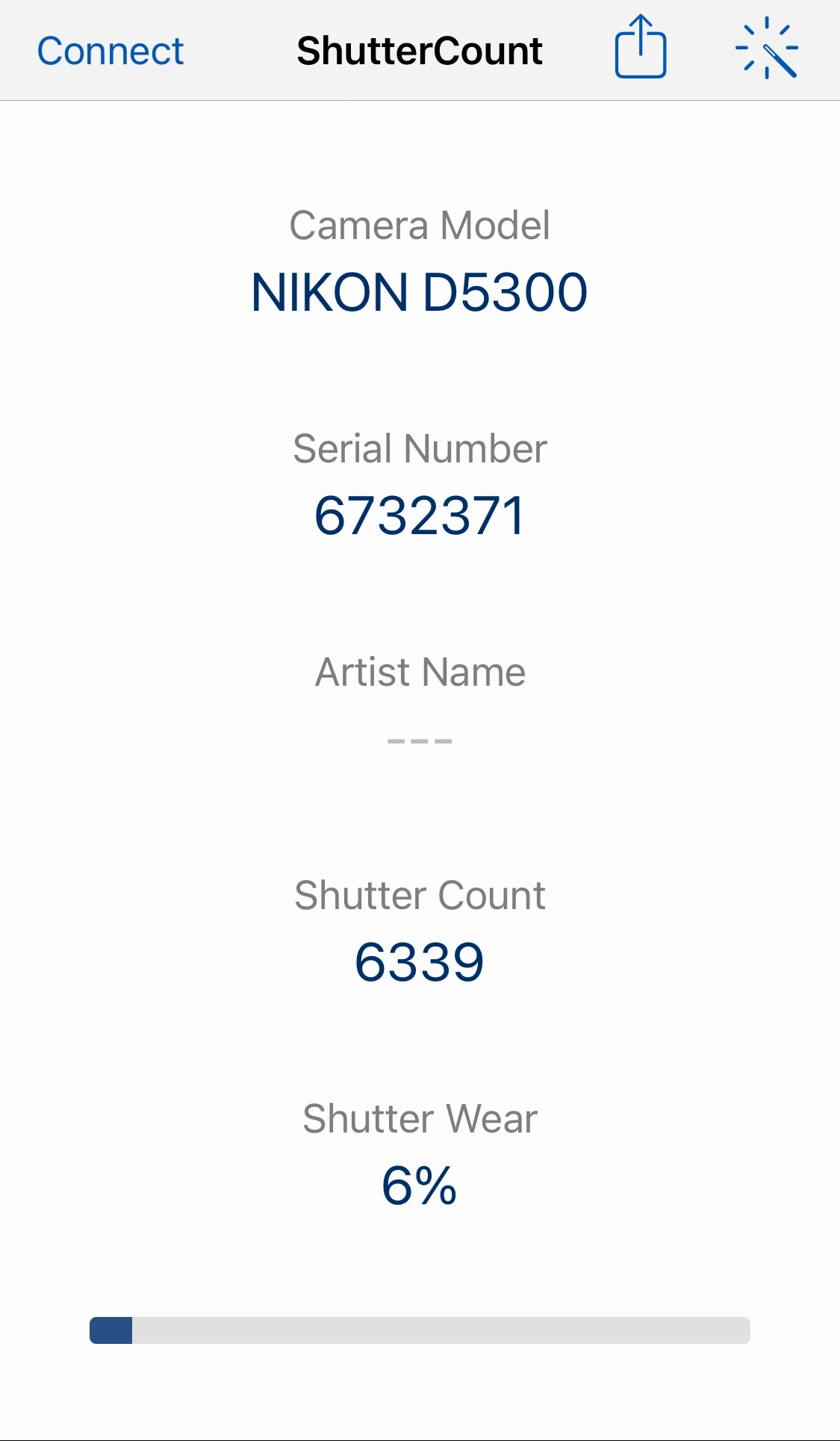Tap Connect to link a camera

coord(109,49)
